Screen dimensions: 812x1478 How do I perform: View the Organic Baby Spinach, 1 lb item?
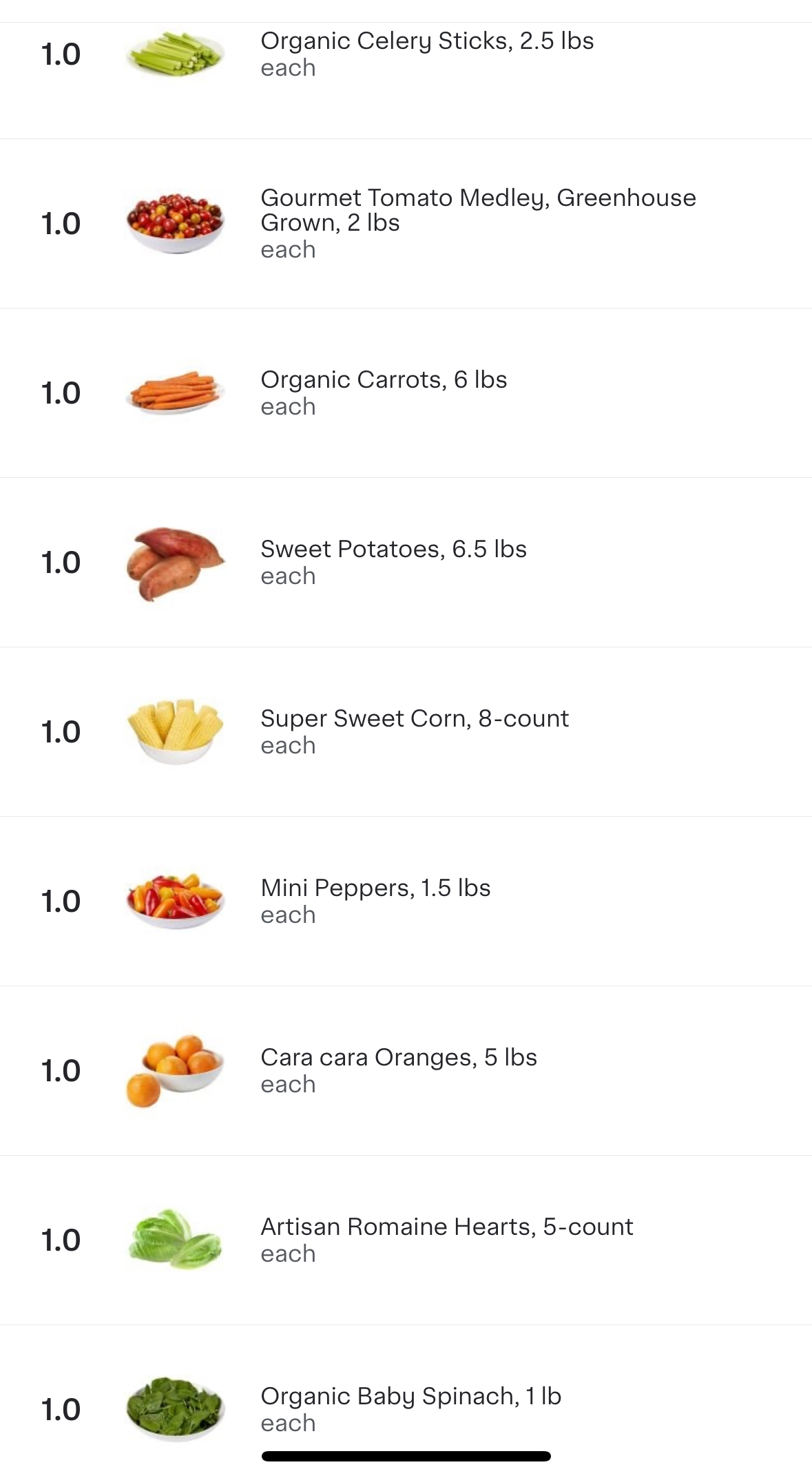(x=406, y=1402)
